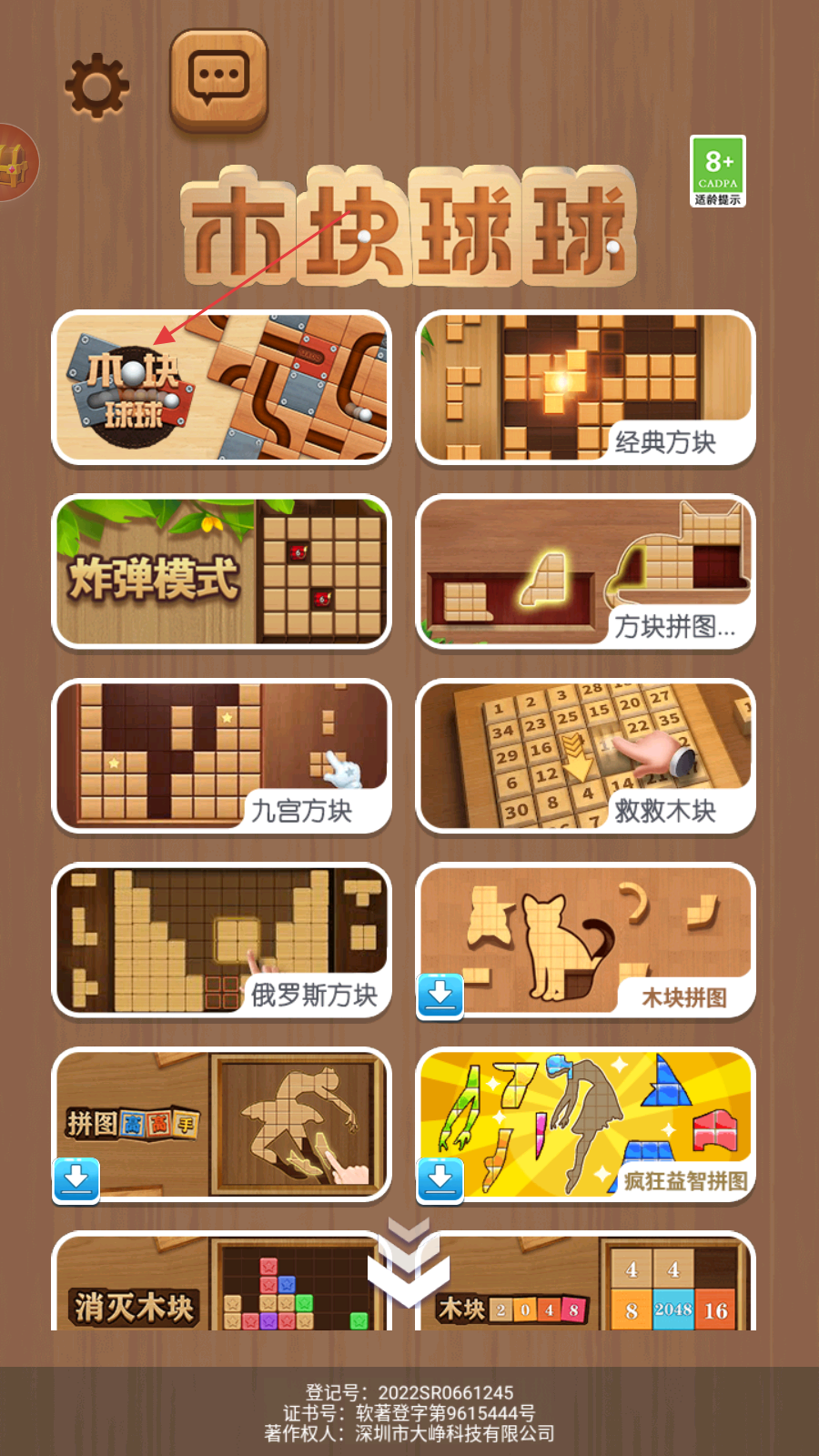Open 救救木块 number puzzle

tap(585, 756)
